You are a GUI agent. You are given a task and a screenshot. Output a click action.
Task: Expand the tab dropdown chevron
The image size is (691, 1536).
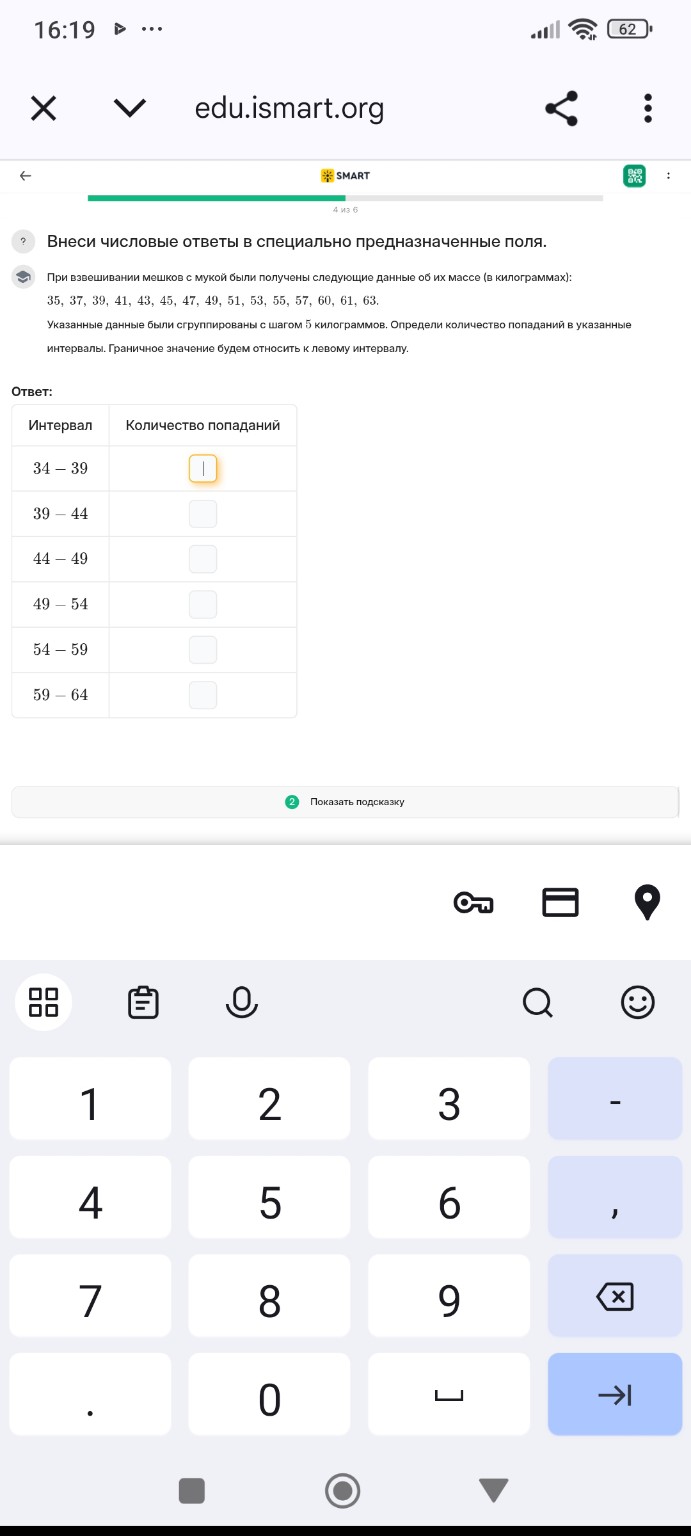tap(130, 108)
